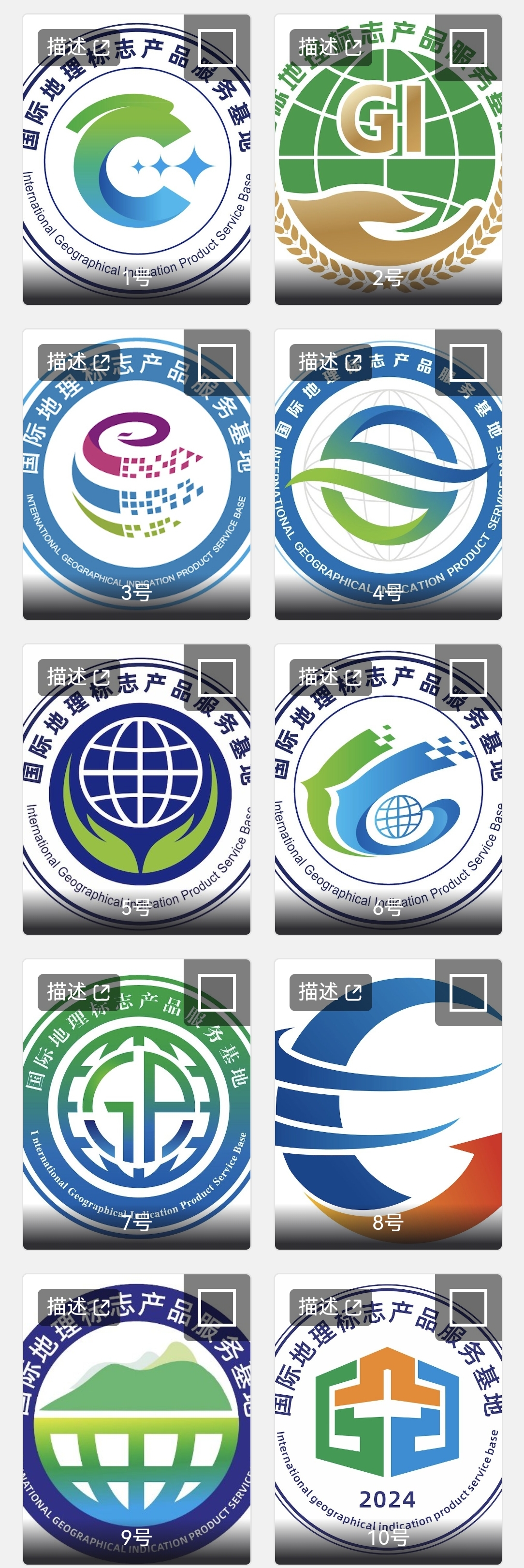
Task: Select the checkbox on logo 2号
Action: pos(468,47)
